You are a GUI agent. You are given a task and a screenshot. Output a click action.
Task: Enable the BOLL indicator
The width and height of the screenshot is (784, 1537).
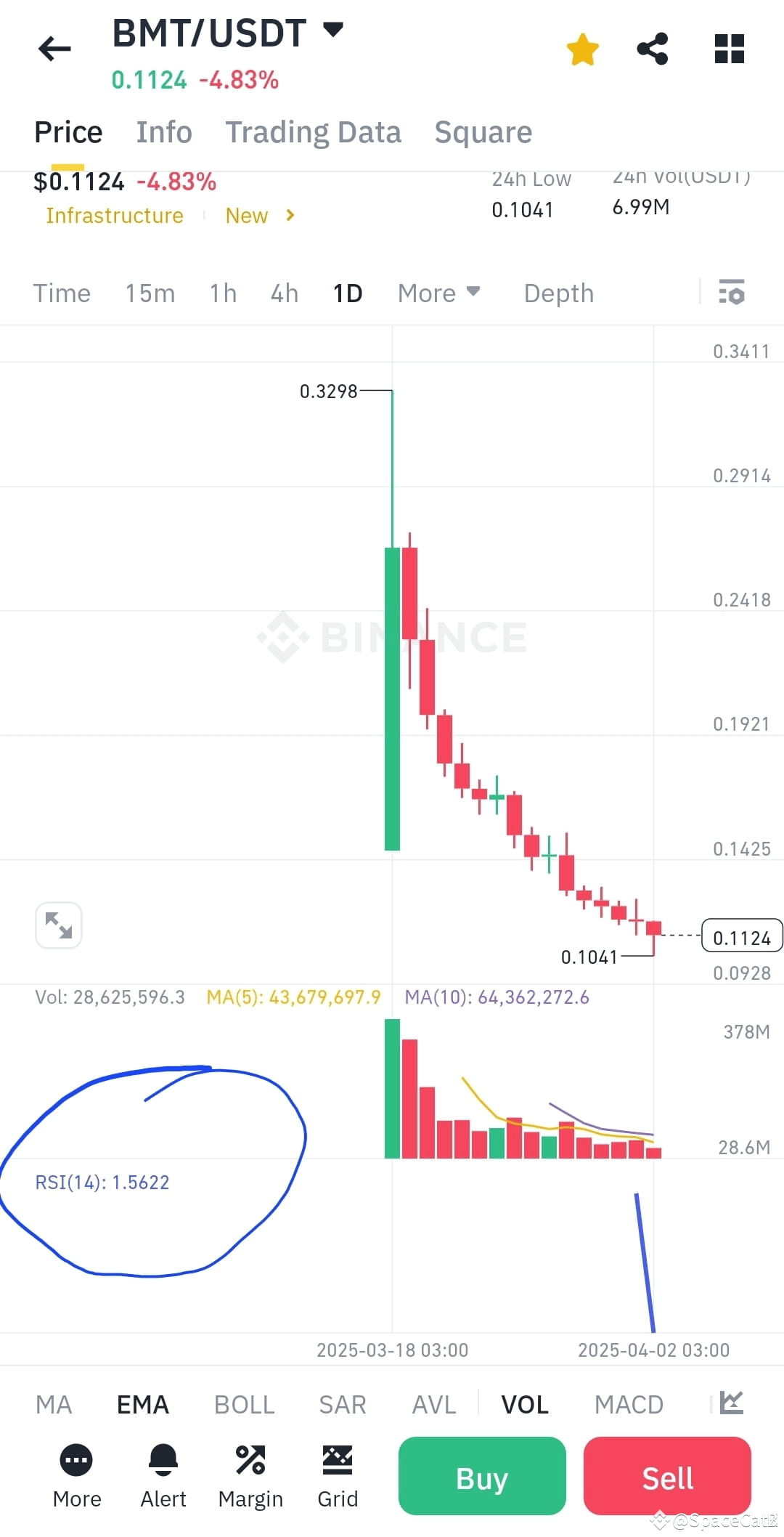click(243, 1403)
